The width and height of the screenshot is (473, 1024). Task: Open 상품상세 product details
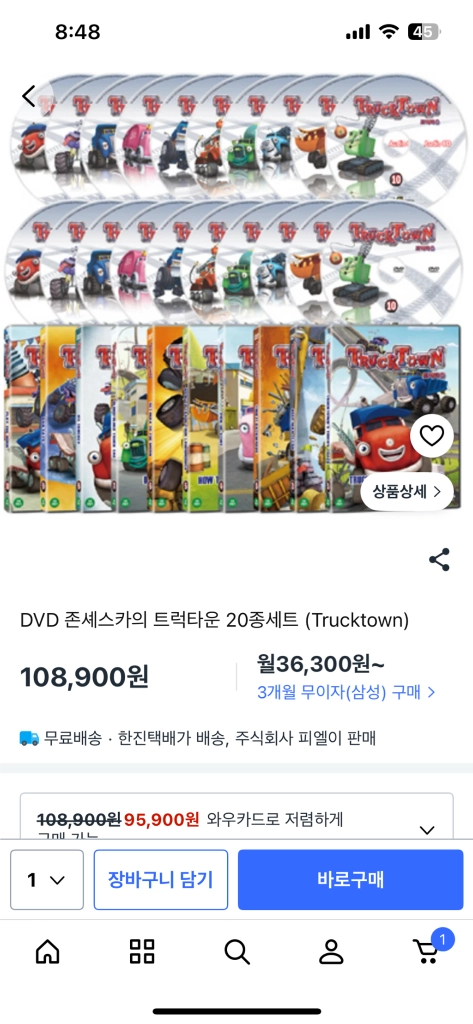click(x=407, y=492)
